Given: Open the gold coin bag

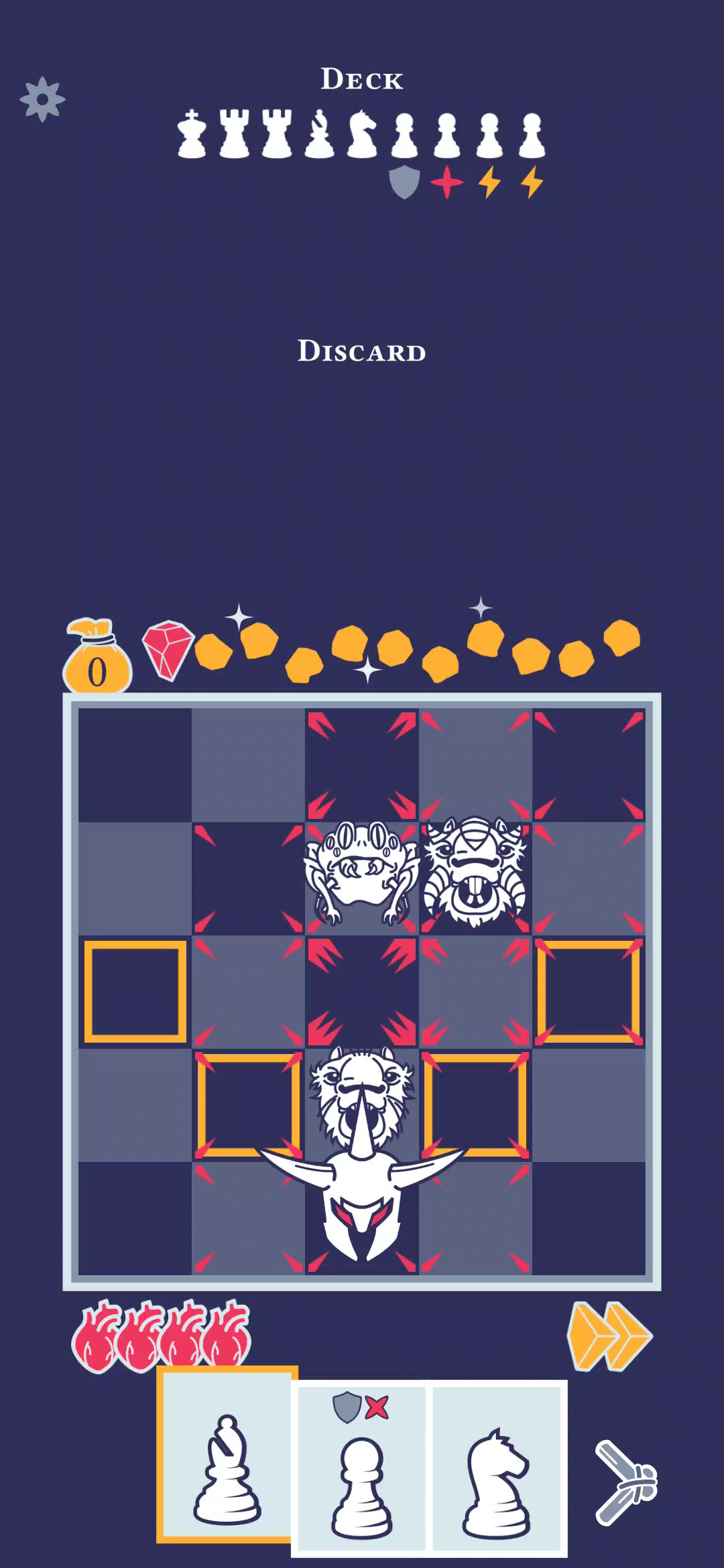Looking at the screenshot, I should coord(97,657).
